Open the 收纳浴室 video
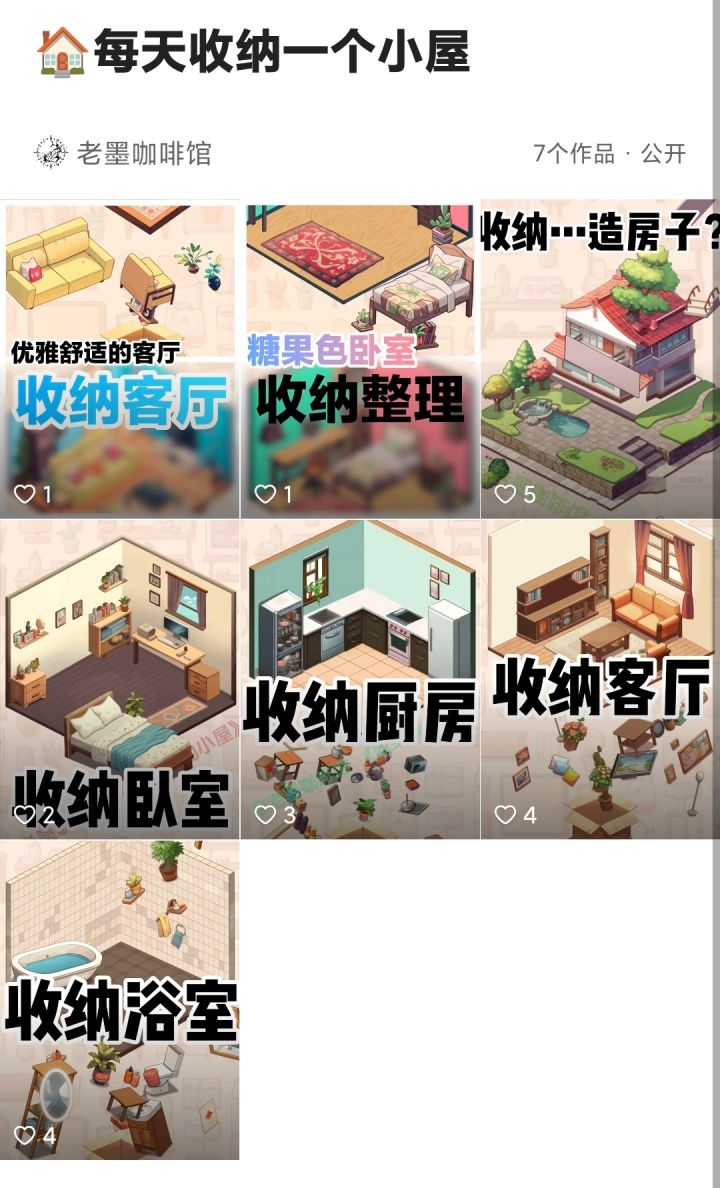Screen dimensions: 720x1188 pyautogui.click(x=120, y=970)
